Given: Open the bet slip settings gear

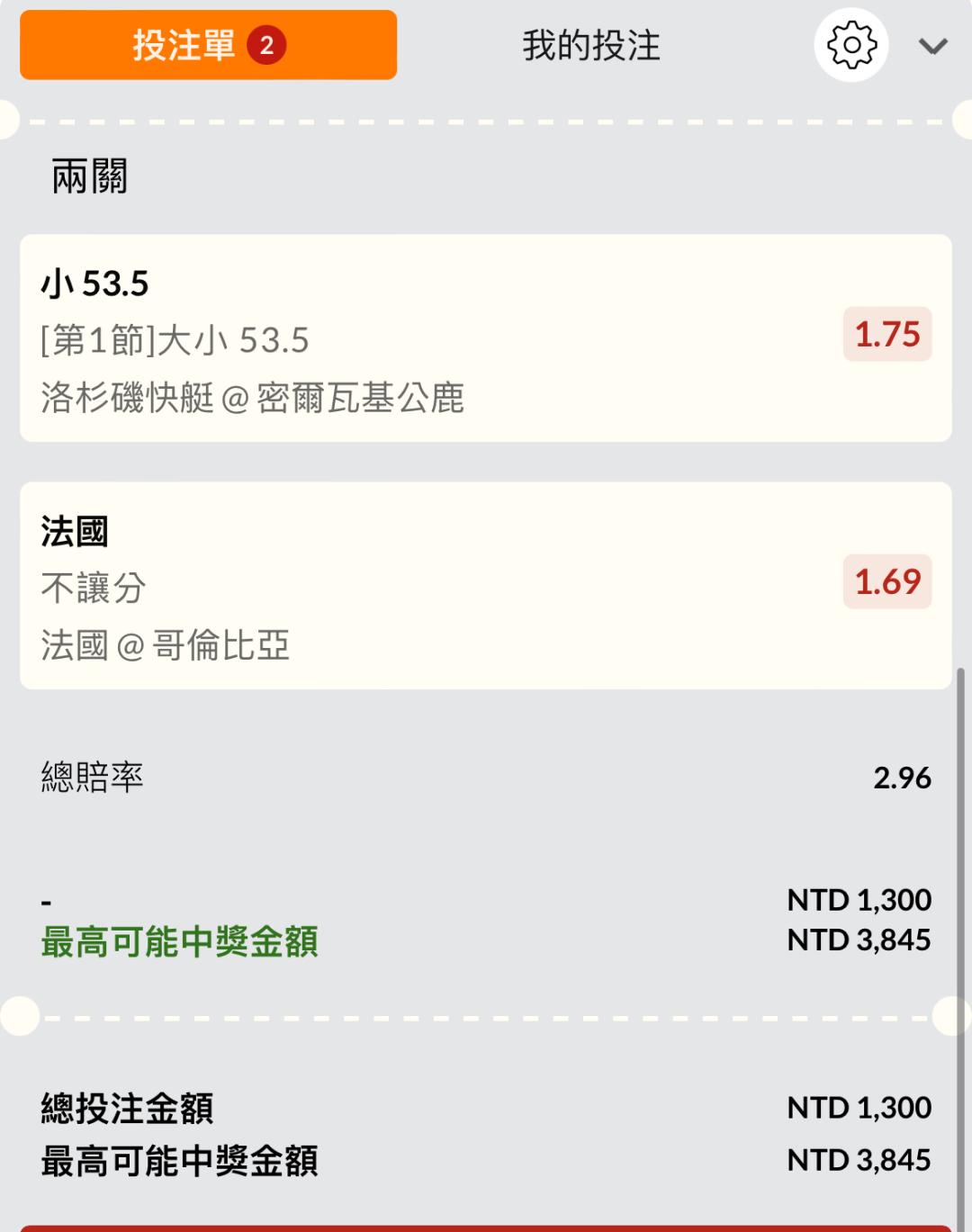Looking at the screenshot, I should point(851,45).
